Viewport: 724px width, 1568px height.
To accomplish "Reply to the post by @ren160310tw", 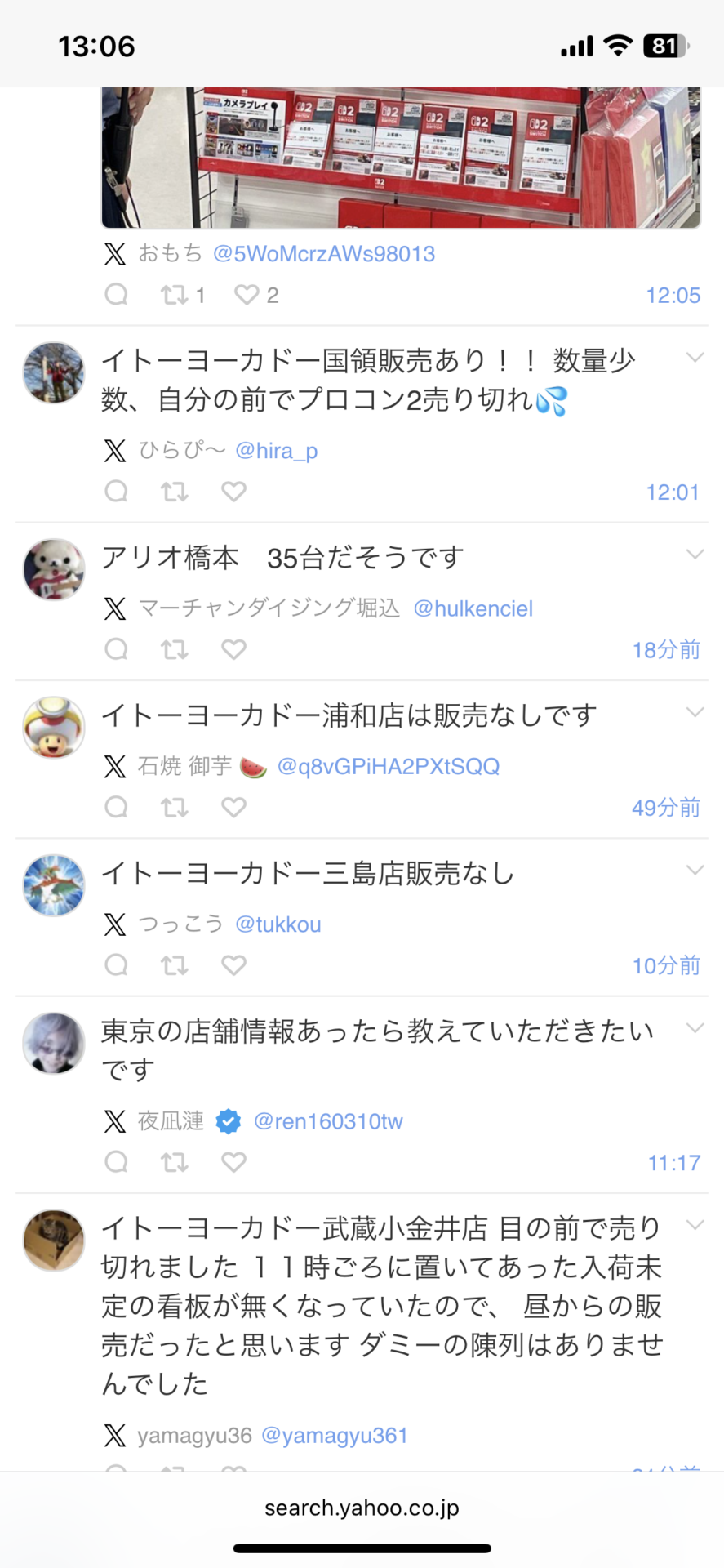I will point(117,1162).
